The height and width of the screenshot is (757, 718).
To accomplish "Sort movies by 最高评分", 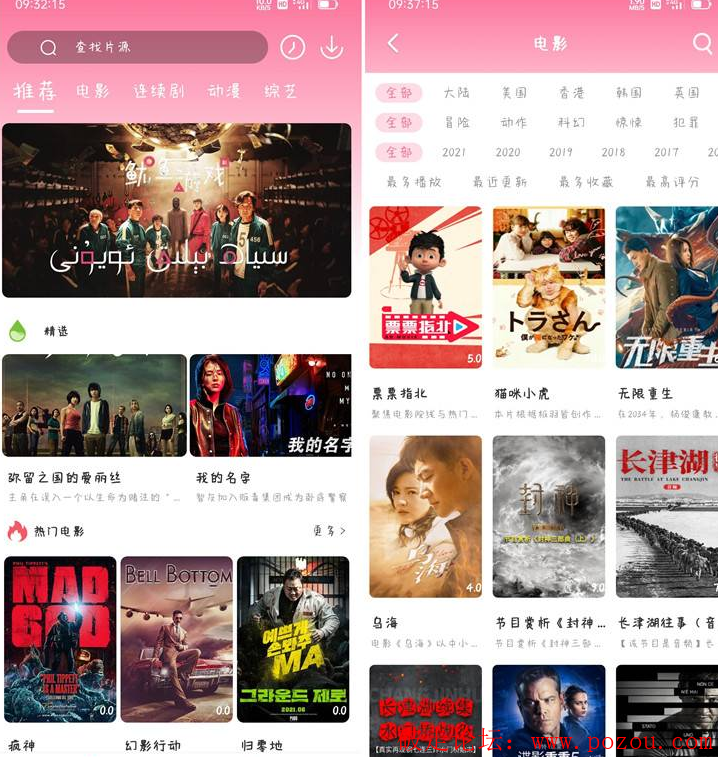I will 672,182.
